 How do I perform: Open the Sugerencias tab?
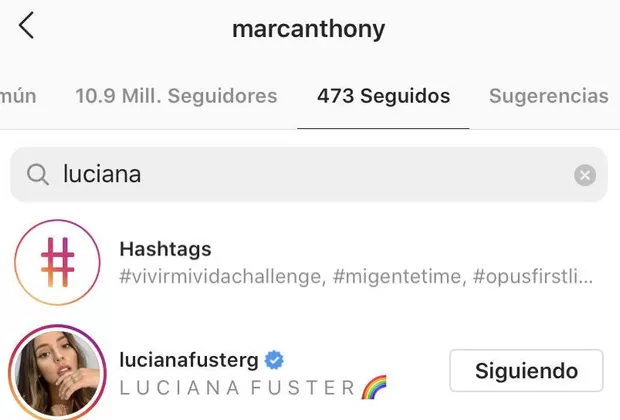pos(548,97)
